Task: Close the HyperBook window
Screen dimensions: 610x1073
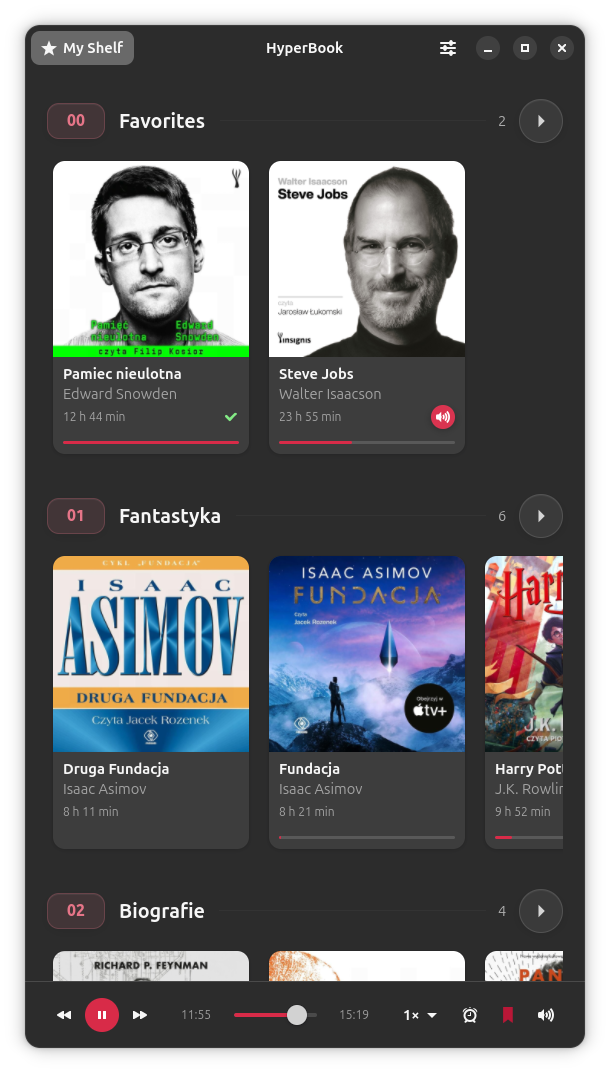Action: click(562, 48)
